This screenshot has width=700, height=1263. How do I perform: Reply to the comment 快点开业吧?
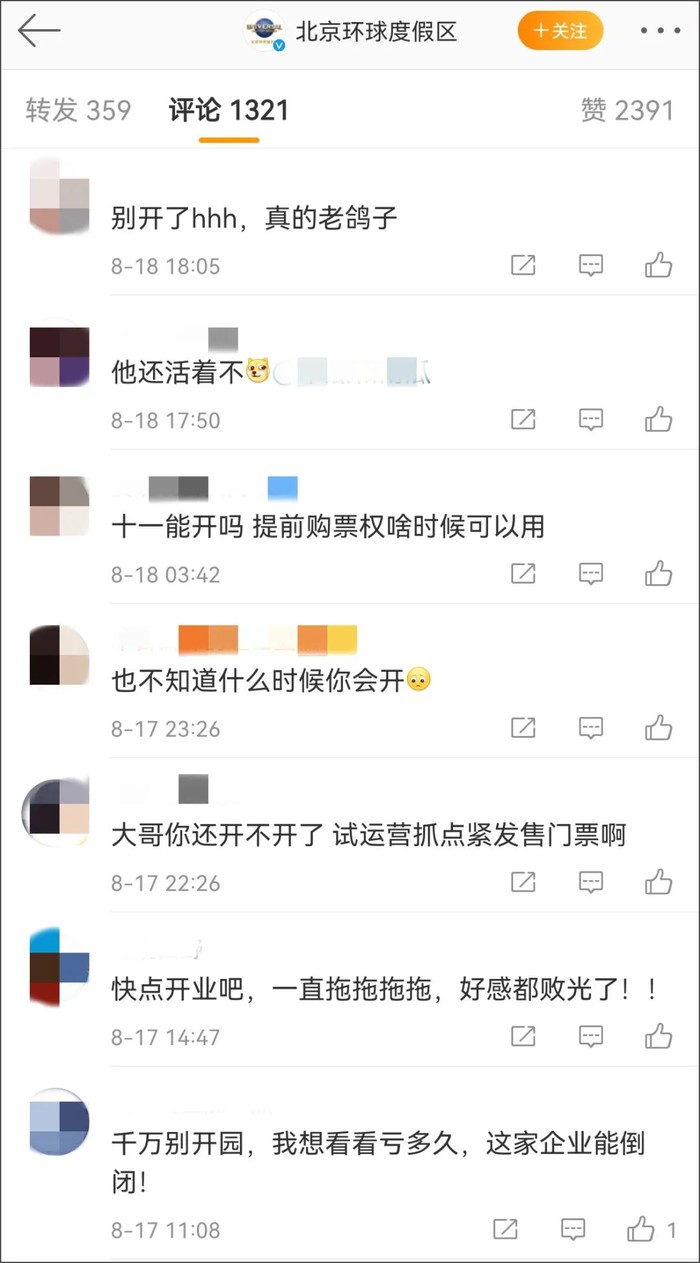591,1036
